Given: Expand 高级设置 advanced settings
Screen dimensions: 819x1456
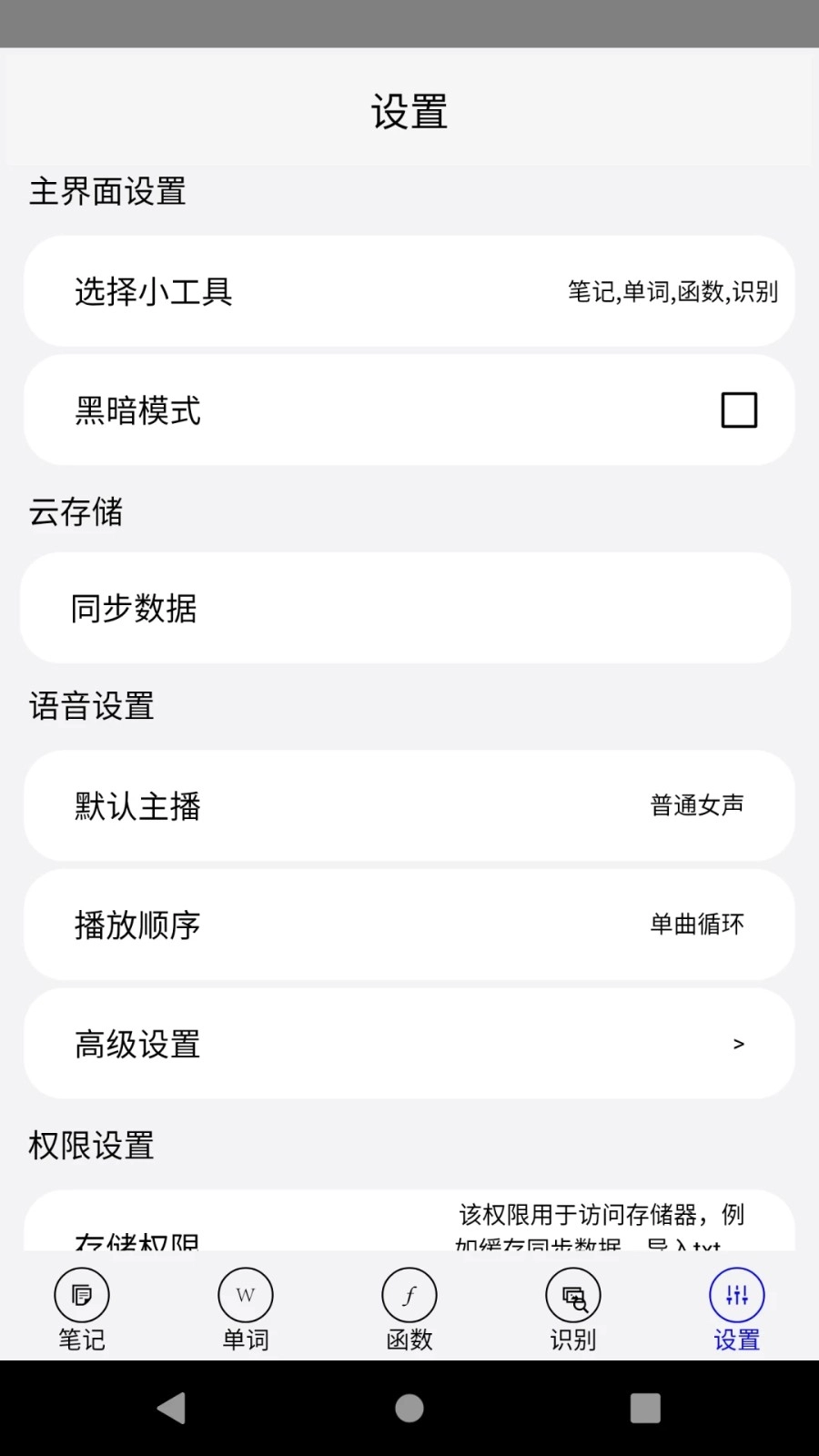Looking at the screenshot, I should point(409,1044).
